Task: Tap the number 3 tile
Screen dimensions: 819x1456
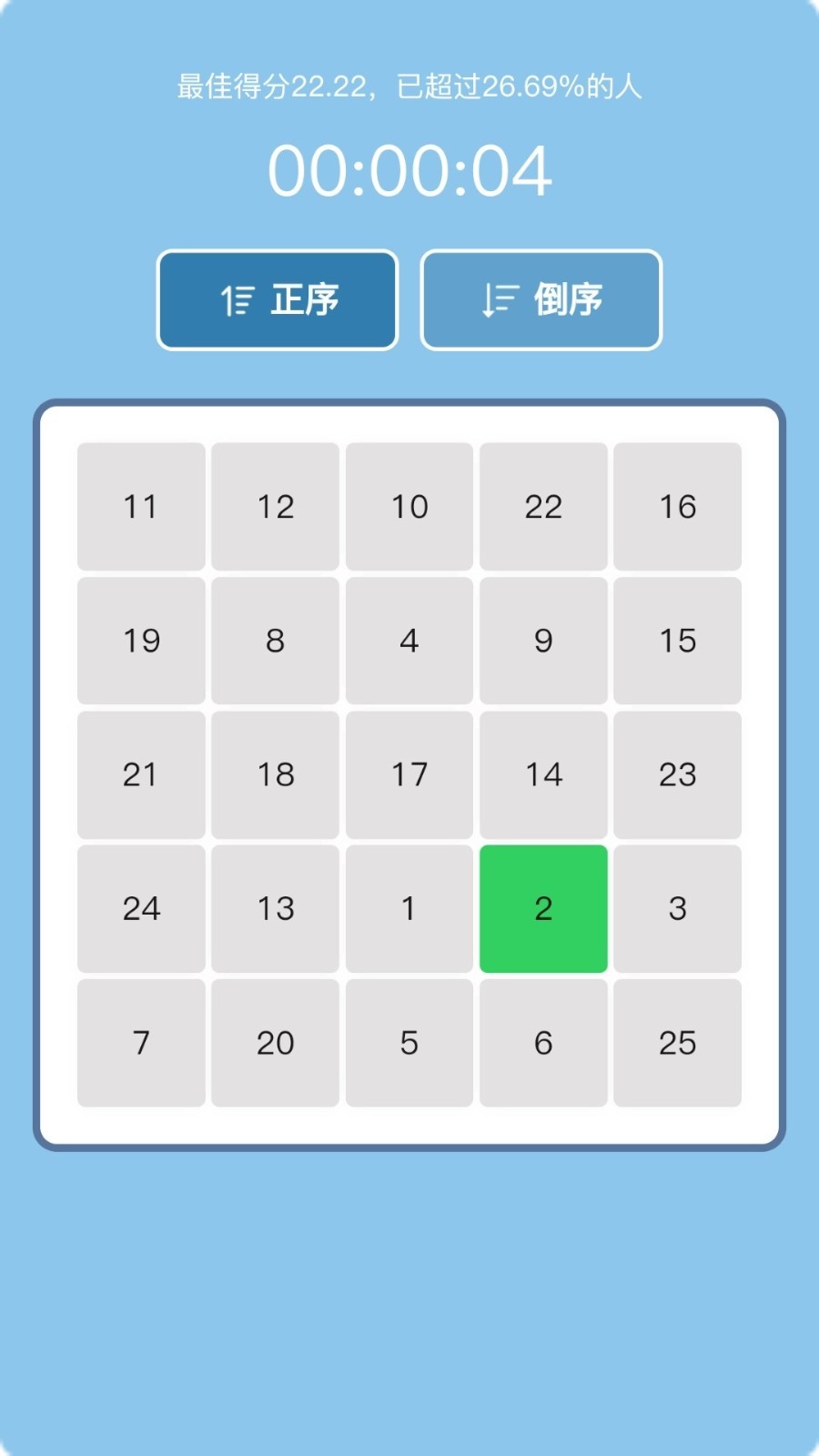Action: click(x=677, y=908)
